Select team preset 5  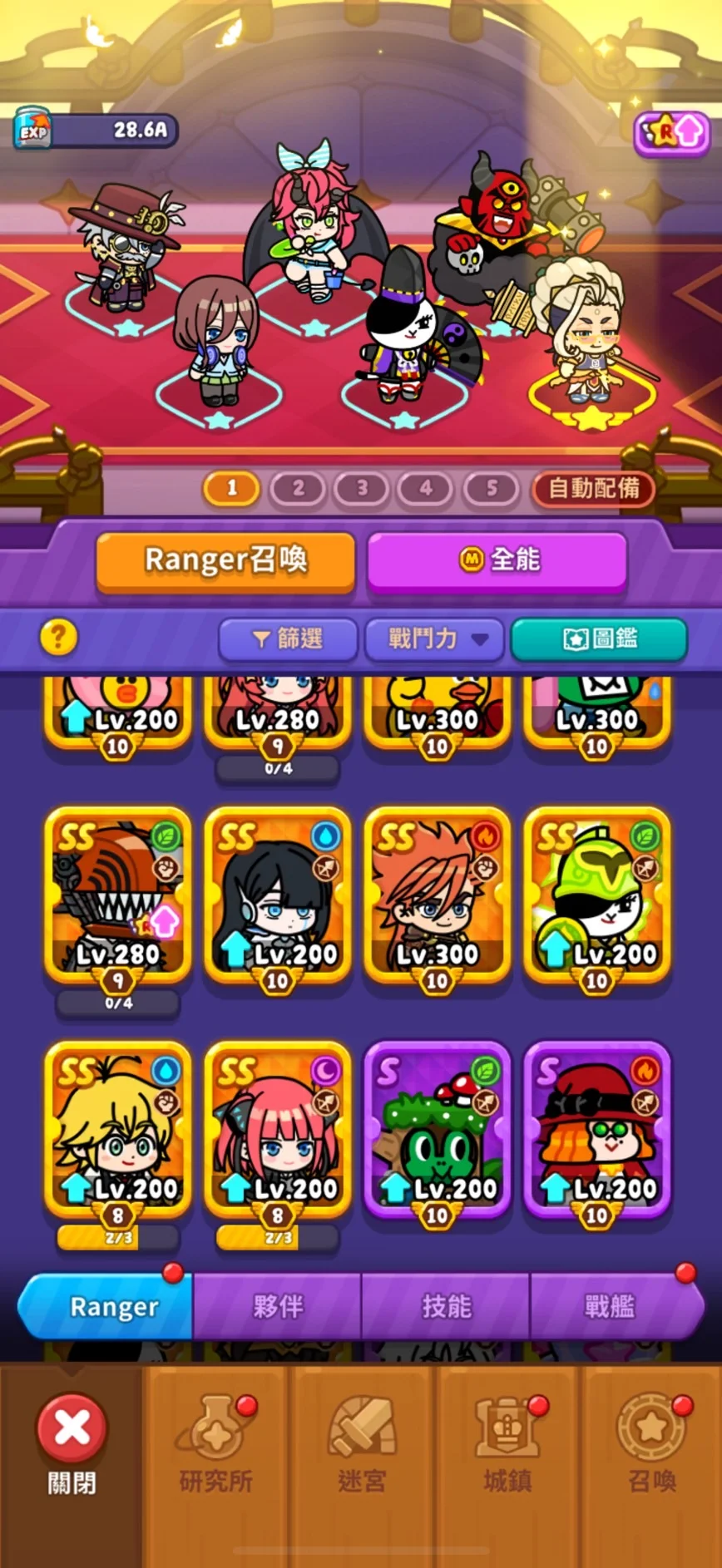point(491,488)
